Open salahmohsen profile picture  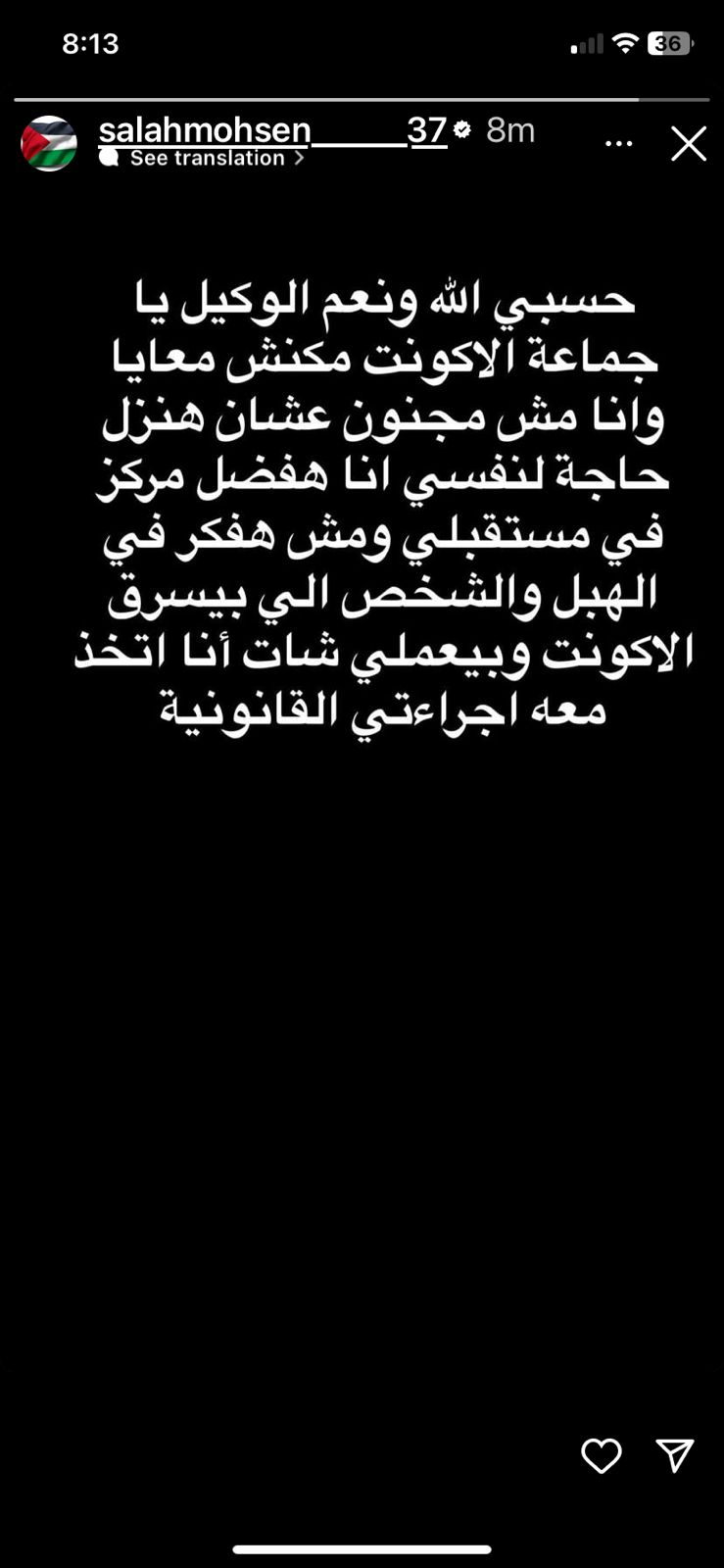pos(49,144)
